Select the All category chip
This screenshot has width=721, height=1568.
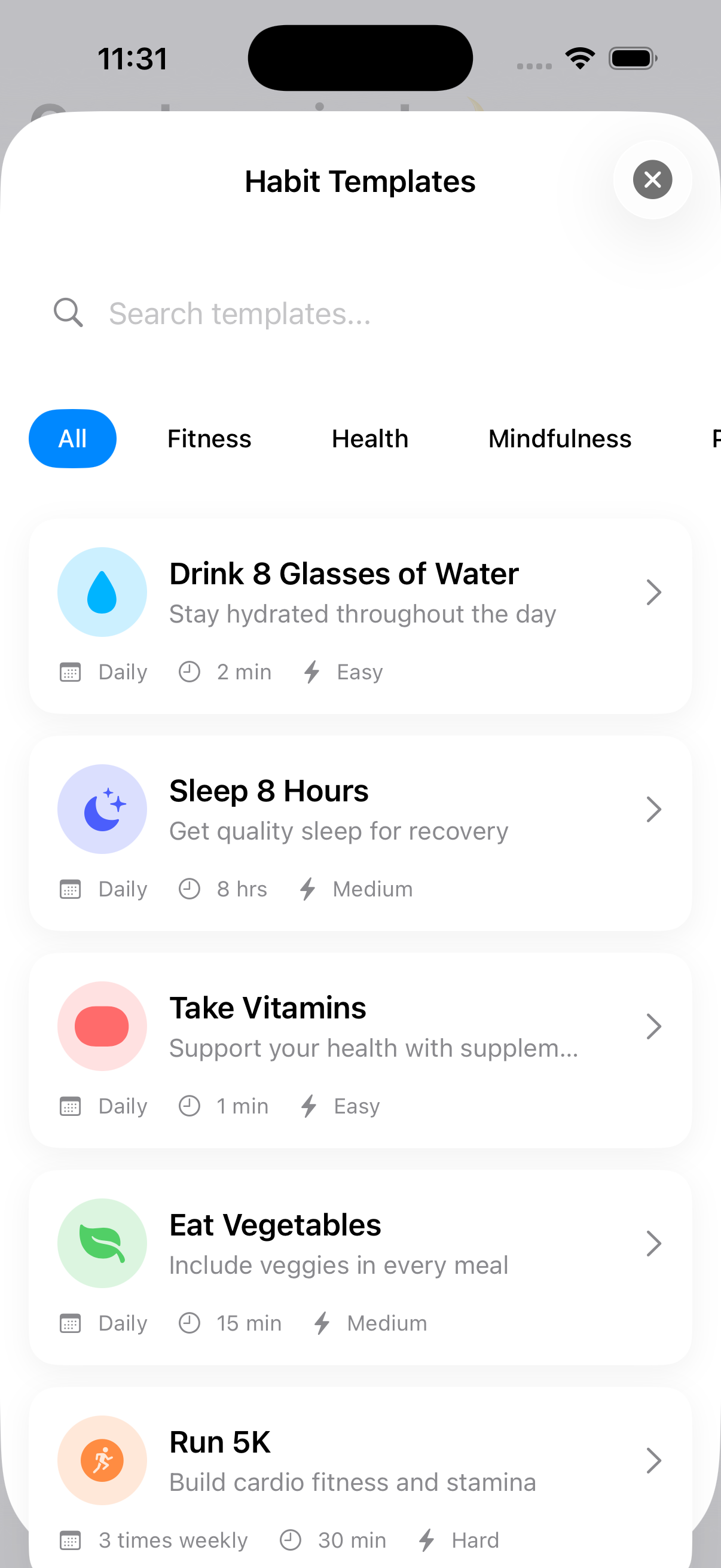[72, 439]
